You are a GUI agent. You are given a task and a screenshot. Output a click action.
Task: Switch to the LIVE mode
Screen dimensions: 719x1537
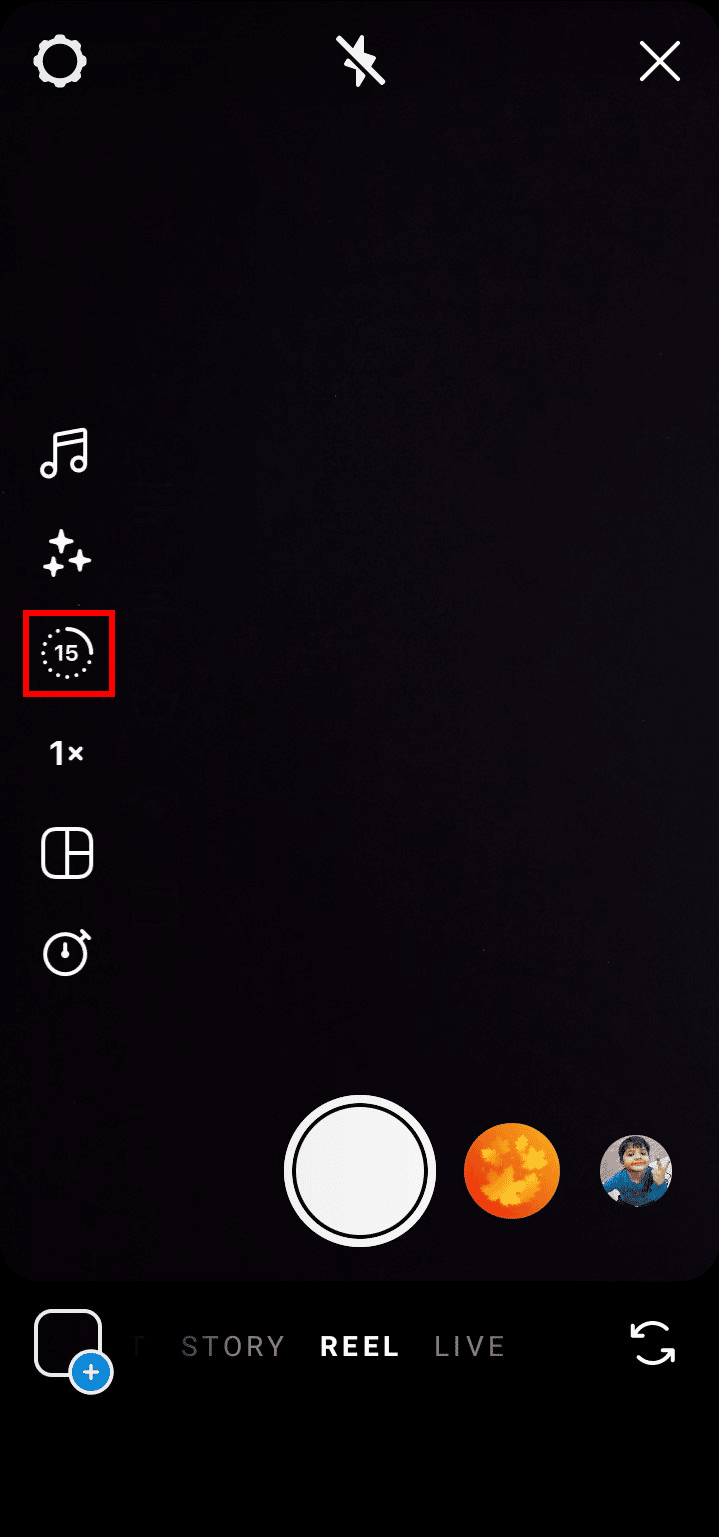(470, 1347)
